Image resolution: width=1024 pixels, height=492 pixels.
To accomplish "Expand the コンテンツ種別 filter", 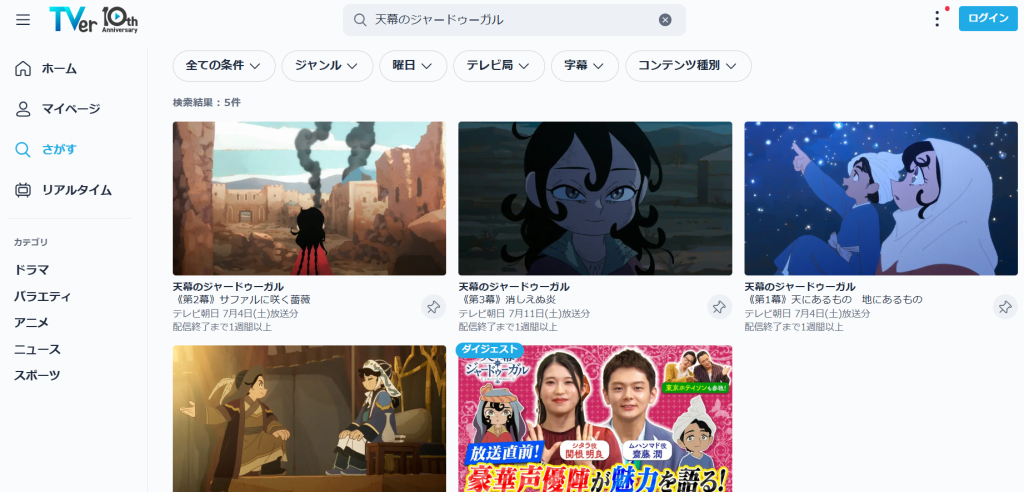I will coord(688,66).
